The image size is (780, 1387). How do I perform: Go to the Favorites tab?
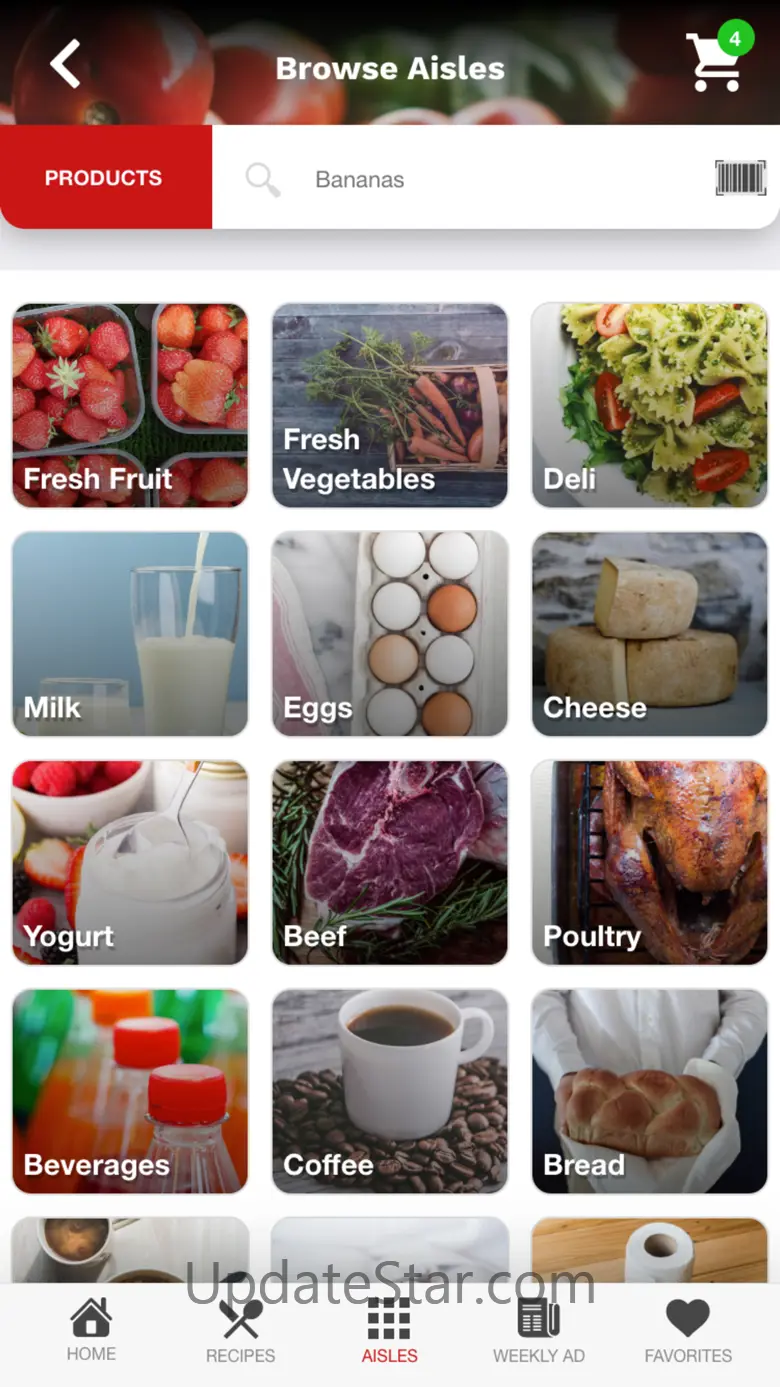pyautogui.click(x=688, y=1331)
